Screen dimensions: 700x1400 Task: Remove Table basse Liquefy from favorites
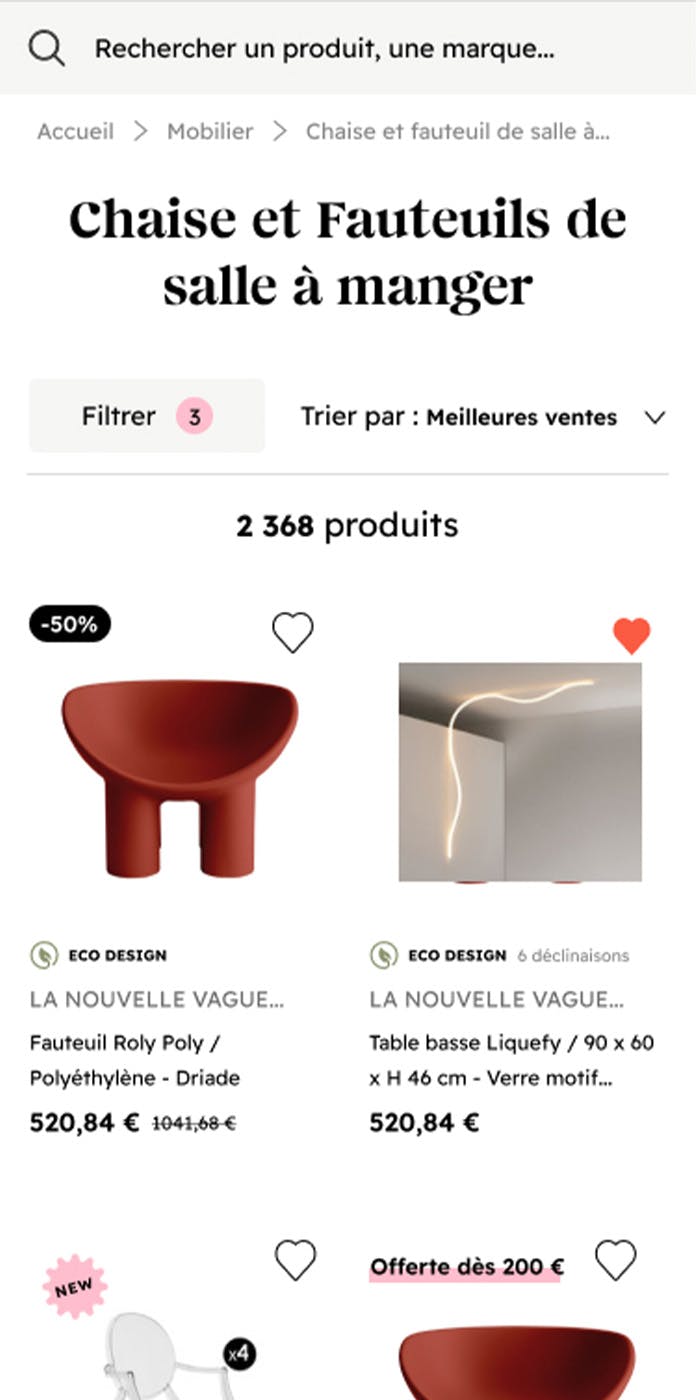tap(631, 636)
